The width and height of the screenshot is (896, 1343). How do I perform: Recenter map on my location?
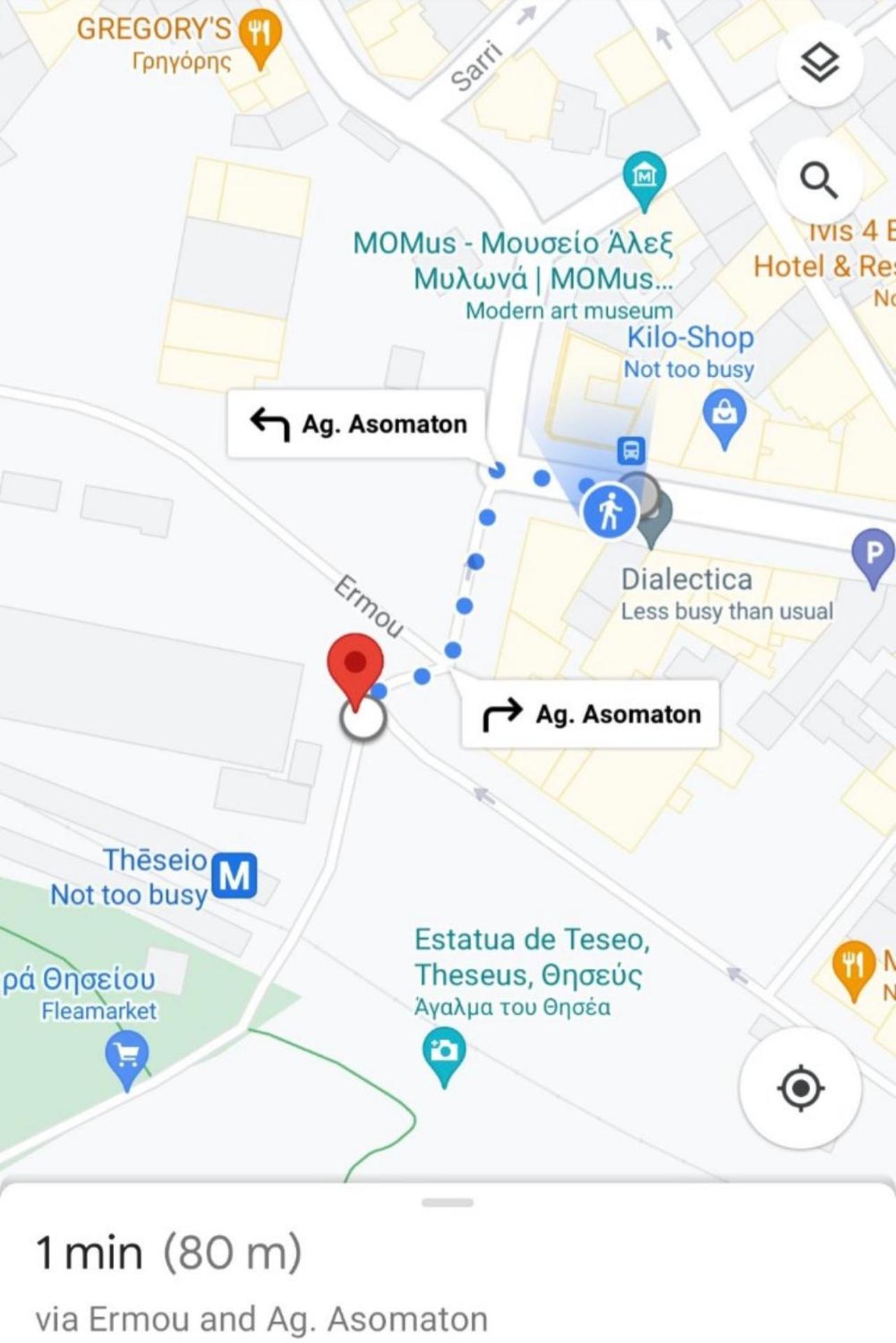click(x=800, y=1088)
